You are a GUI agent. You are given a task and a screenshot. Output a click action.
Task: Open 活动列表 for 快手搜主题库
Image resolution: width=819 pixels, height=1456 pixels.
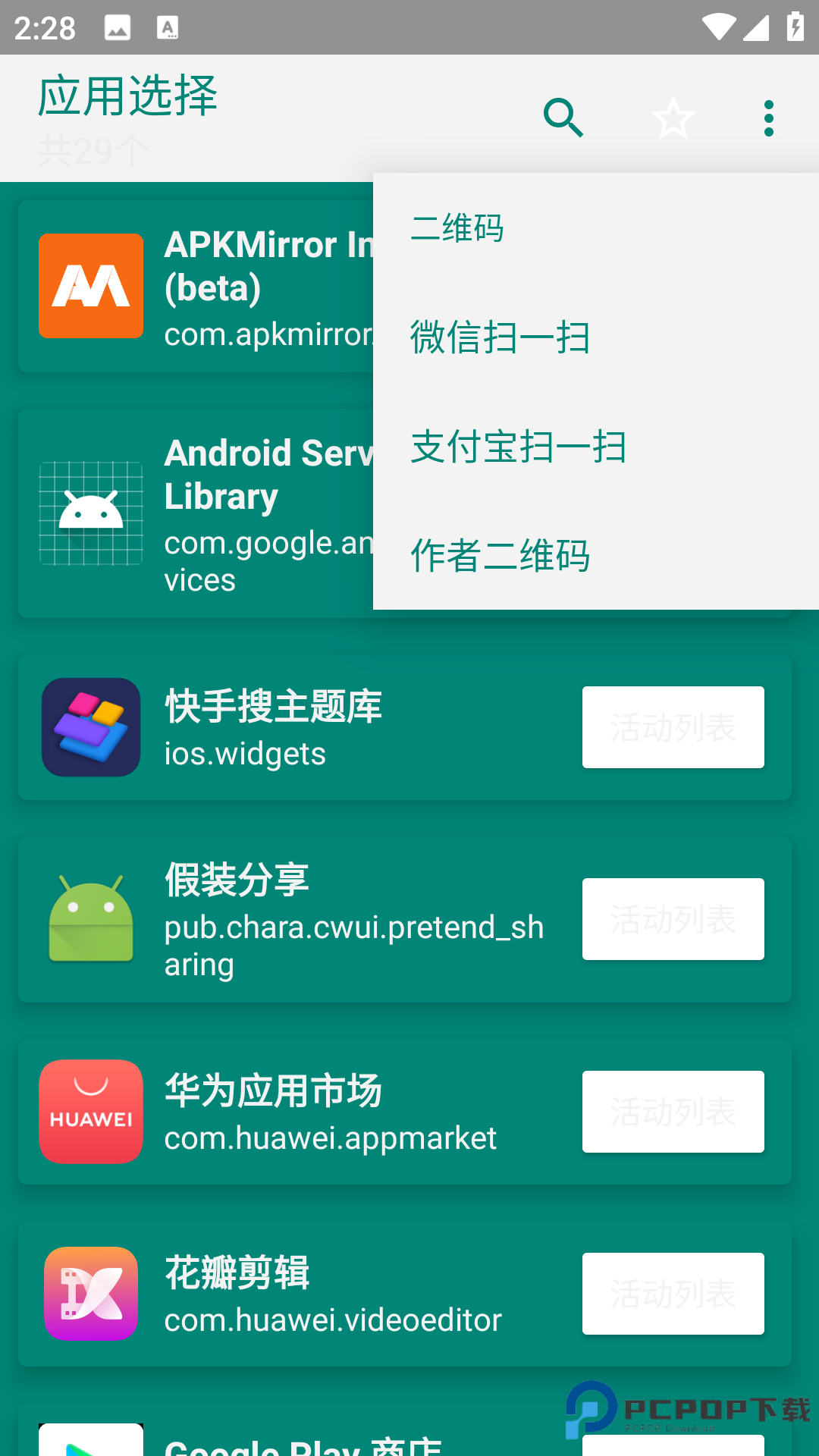(x=673, y=727)
